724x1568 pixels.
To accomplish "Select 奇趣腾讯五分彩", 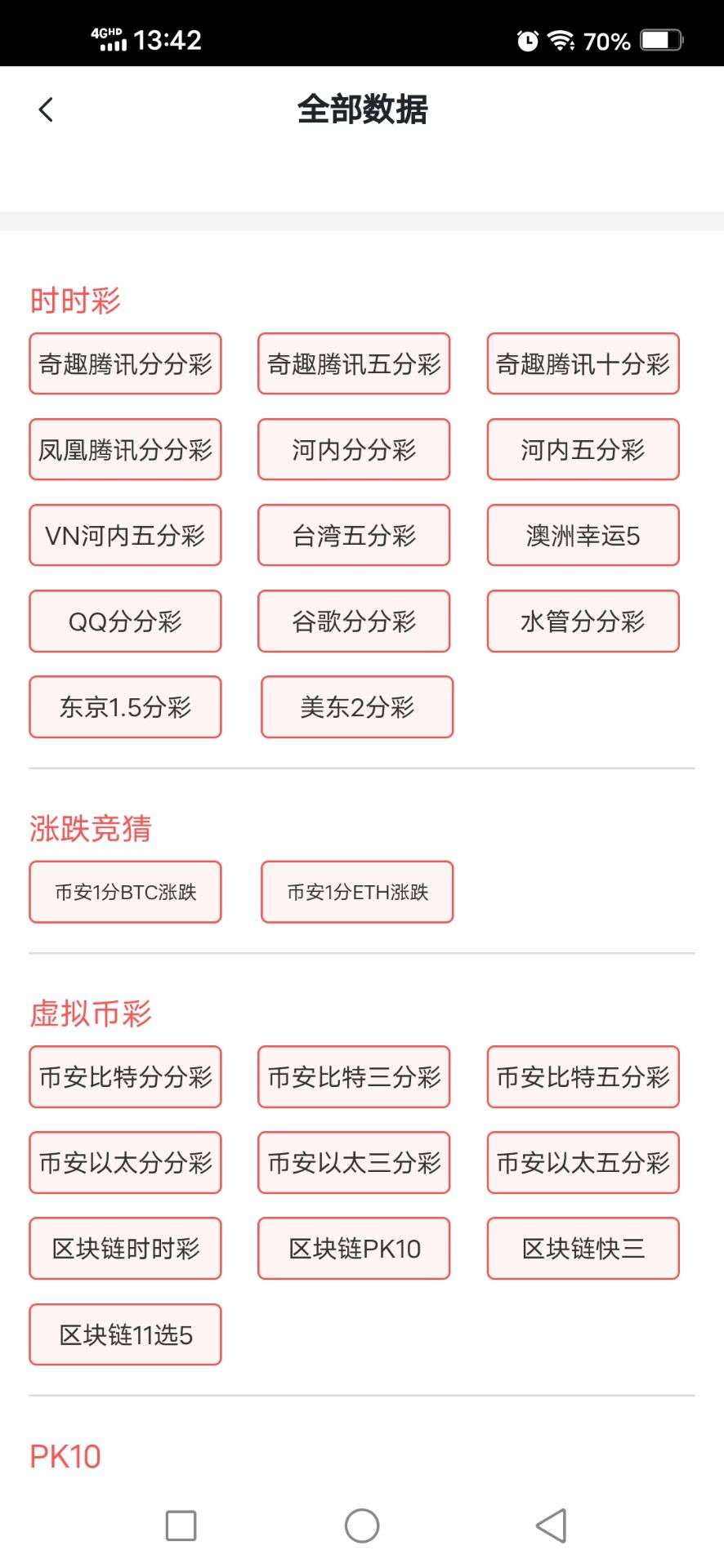I will point(354,363).
